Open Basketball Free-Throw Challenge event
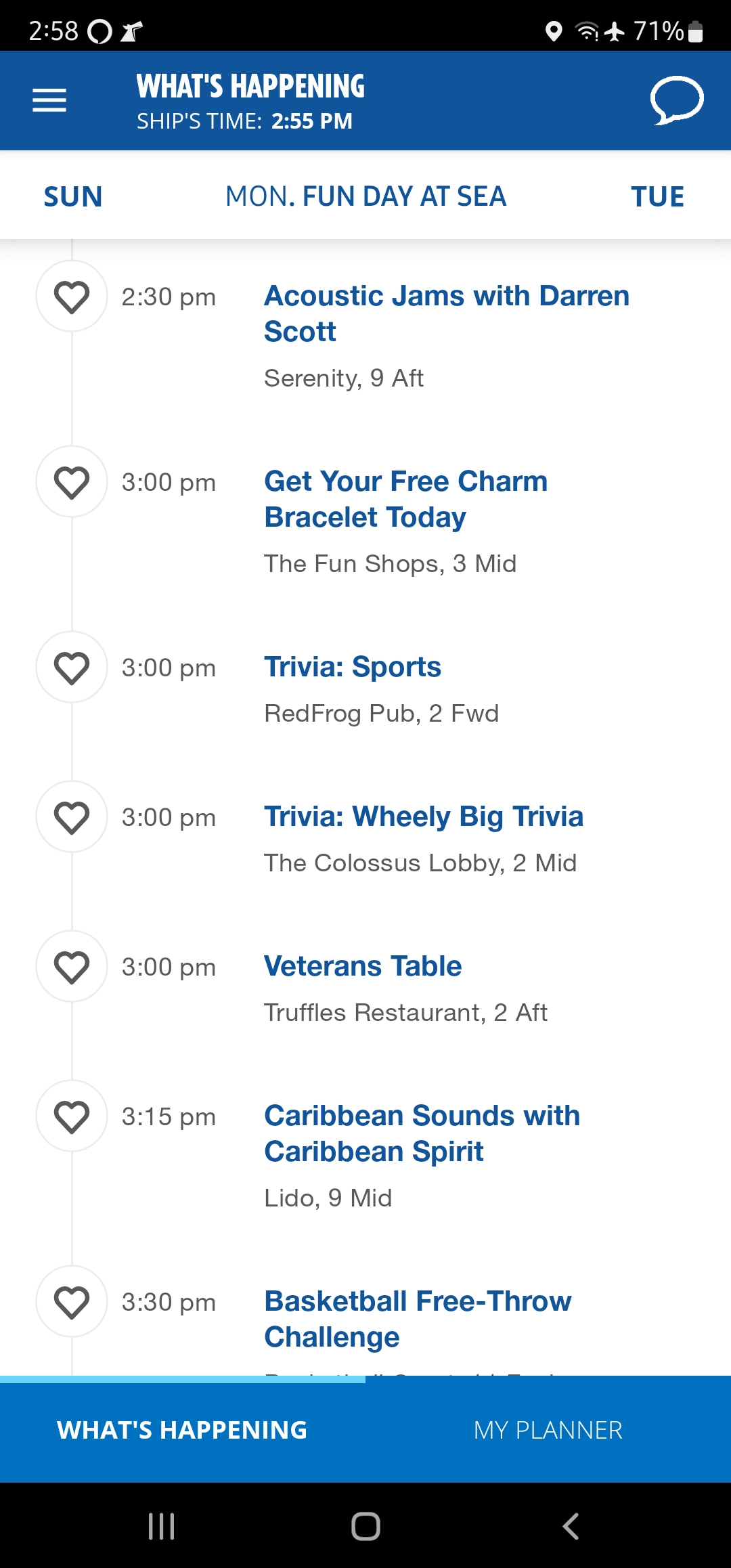 [418, 1319]
